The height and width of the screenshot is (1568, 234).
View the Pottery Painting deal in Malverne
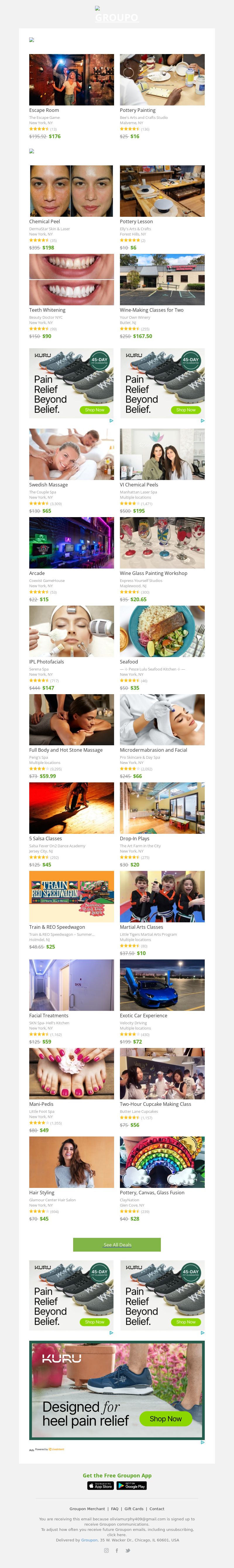[x=162, y=80]
